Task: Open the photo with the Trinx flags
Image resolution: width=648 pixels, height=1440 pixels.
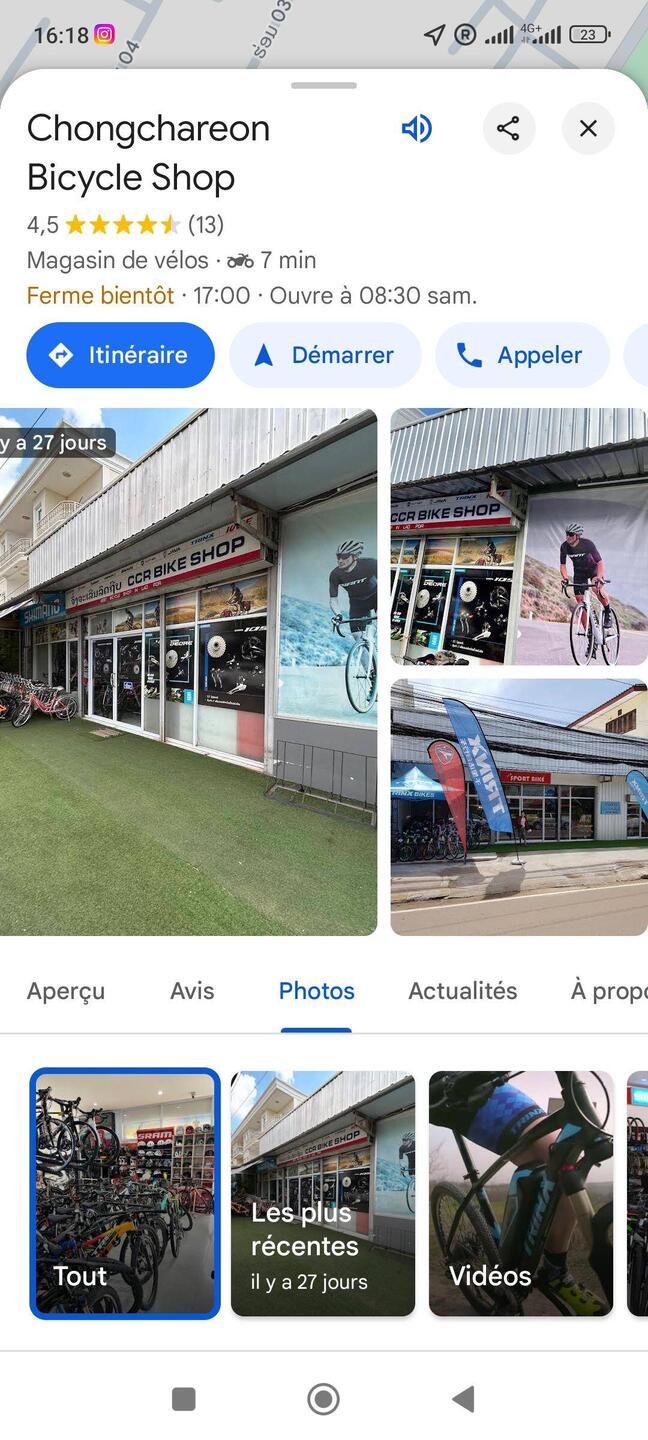Action: (518, 807)
